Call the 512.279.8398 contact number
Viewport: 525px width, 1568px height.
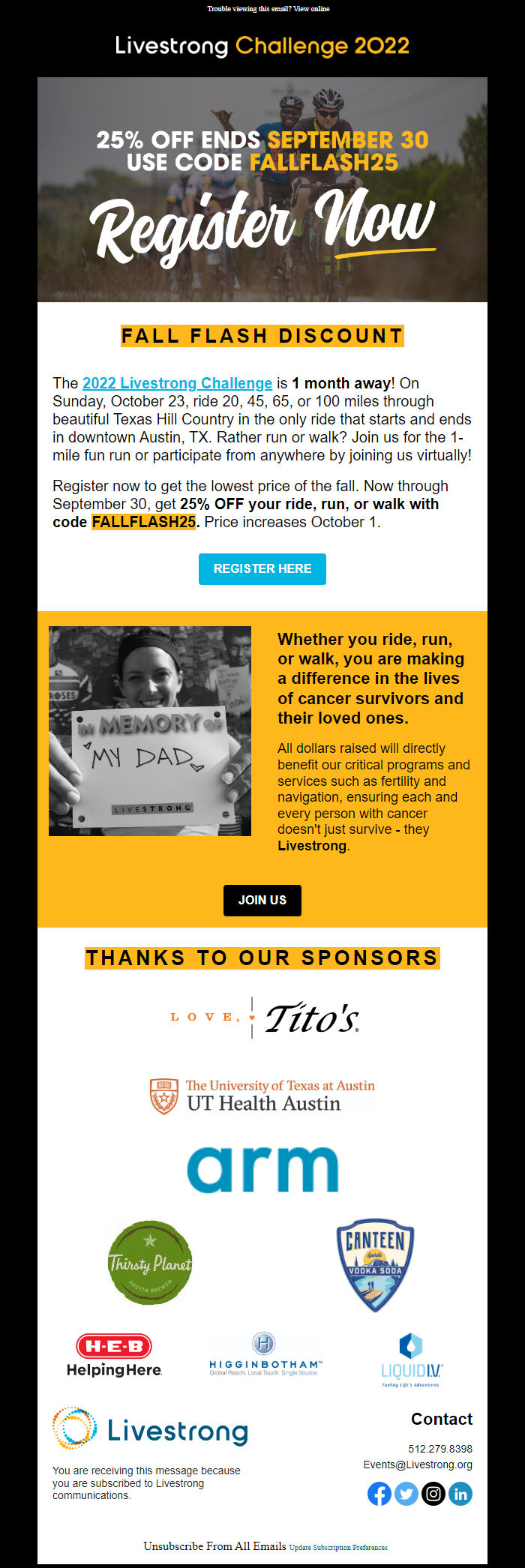[440, 1449]
